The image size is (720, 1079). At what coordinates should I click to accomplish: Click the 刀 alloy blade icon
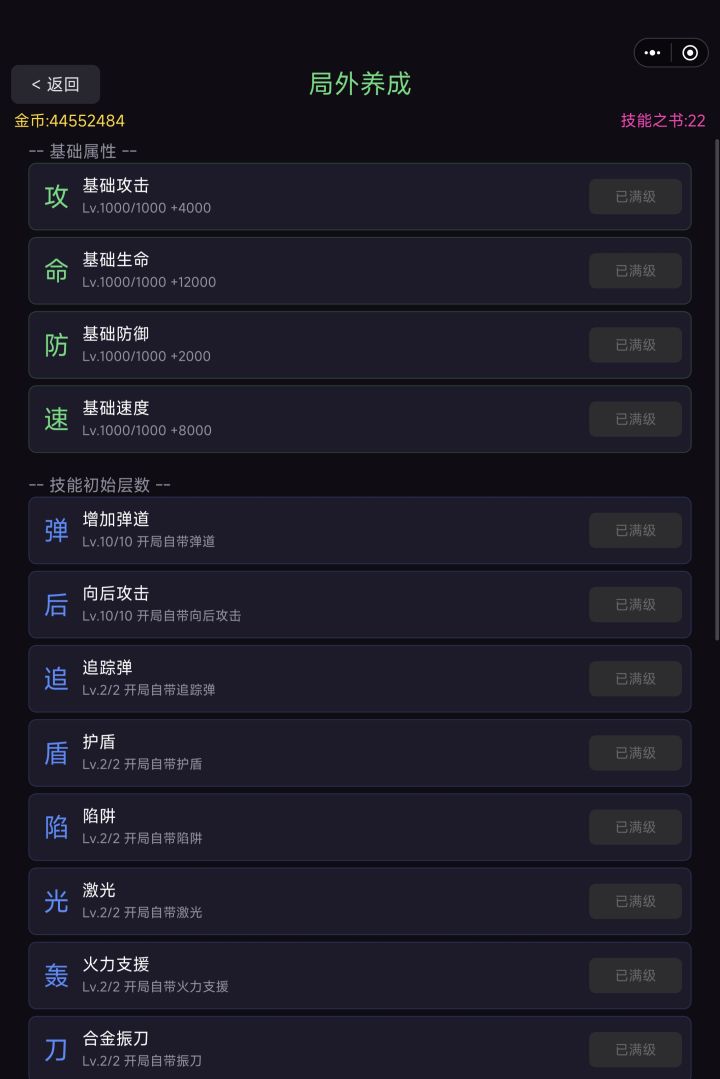click(56, 1049)
